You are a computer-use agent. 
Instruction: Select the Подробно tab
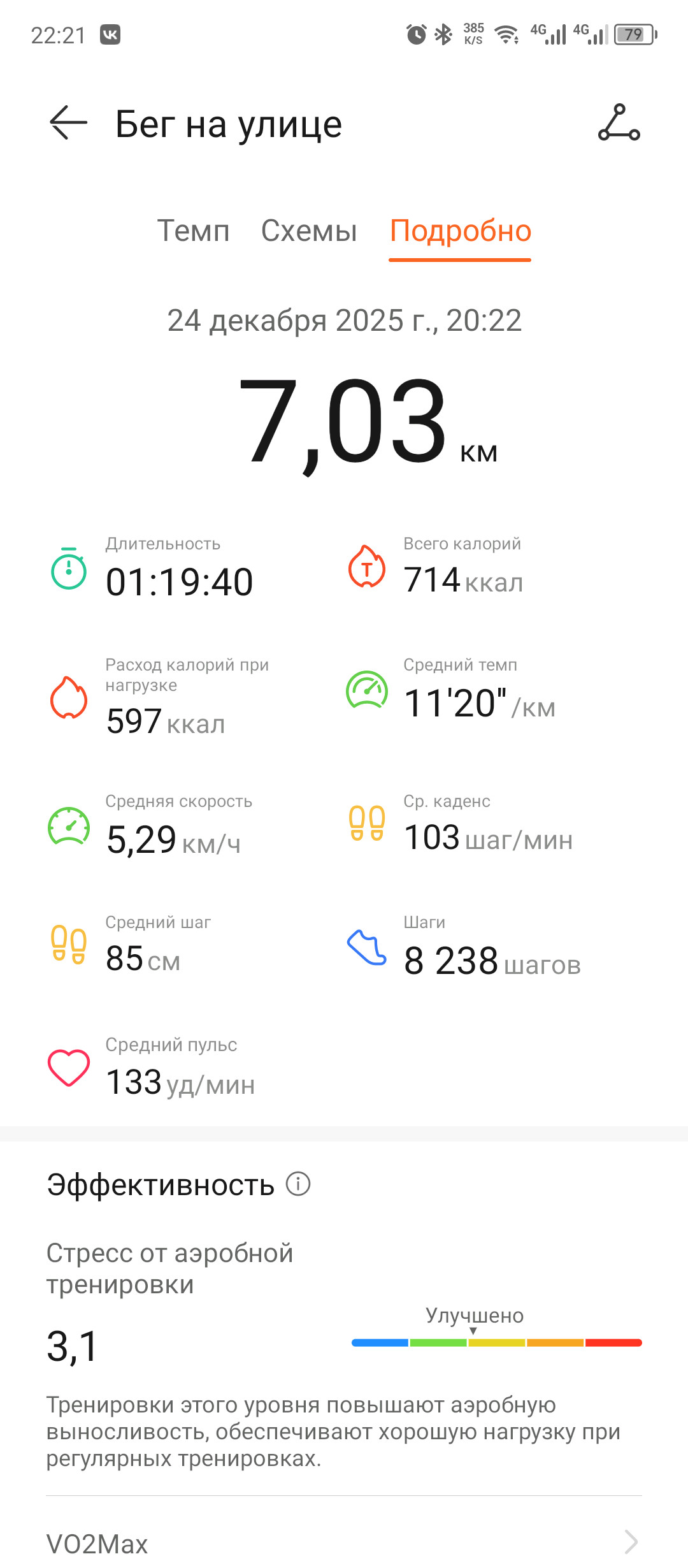point(461,231)
